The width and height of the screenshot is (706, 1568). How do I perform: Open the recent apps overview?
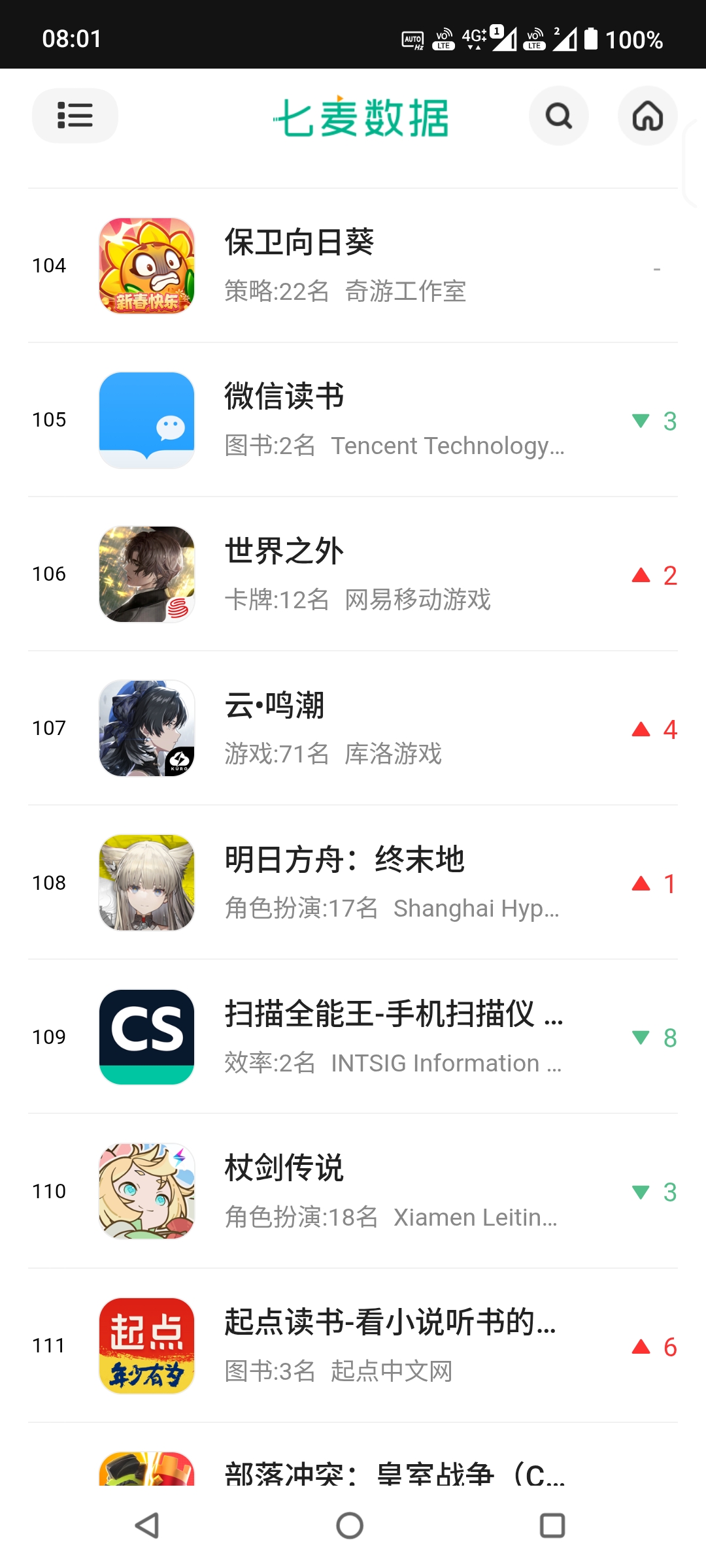coord(552,1526)
